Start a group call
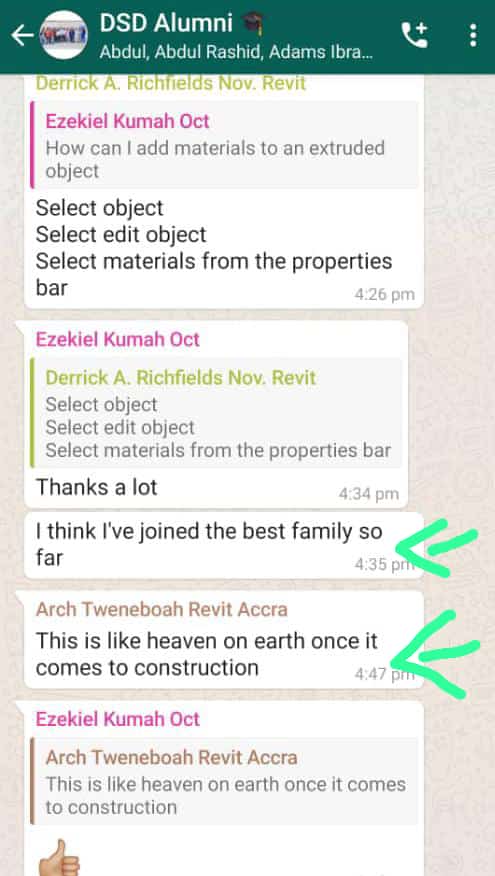 415,36
